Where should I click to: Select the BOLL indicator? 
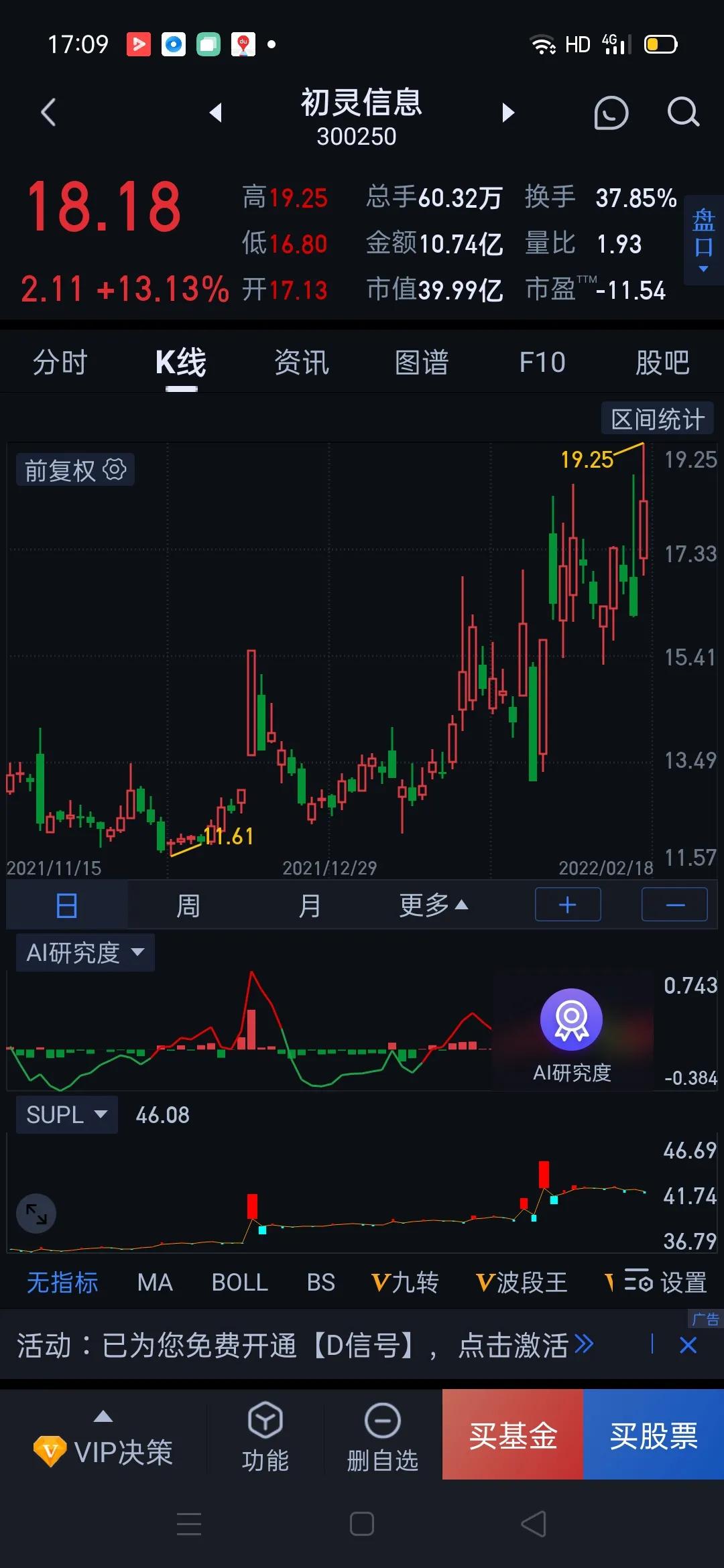[239, 1282]
